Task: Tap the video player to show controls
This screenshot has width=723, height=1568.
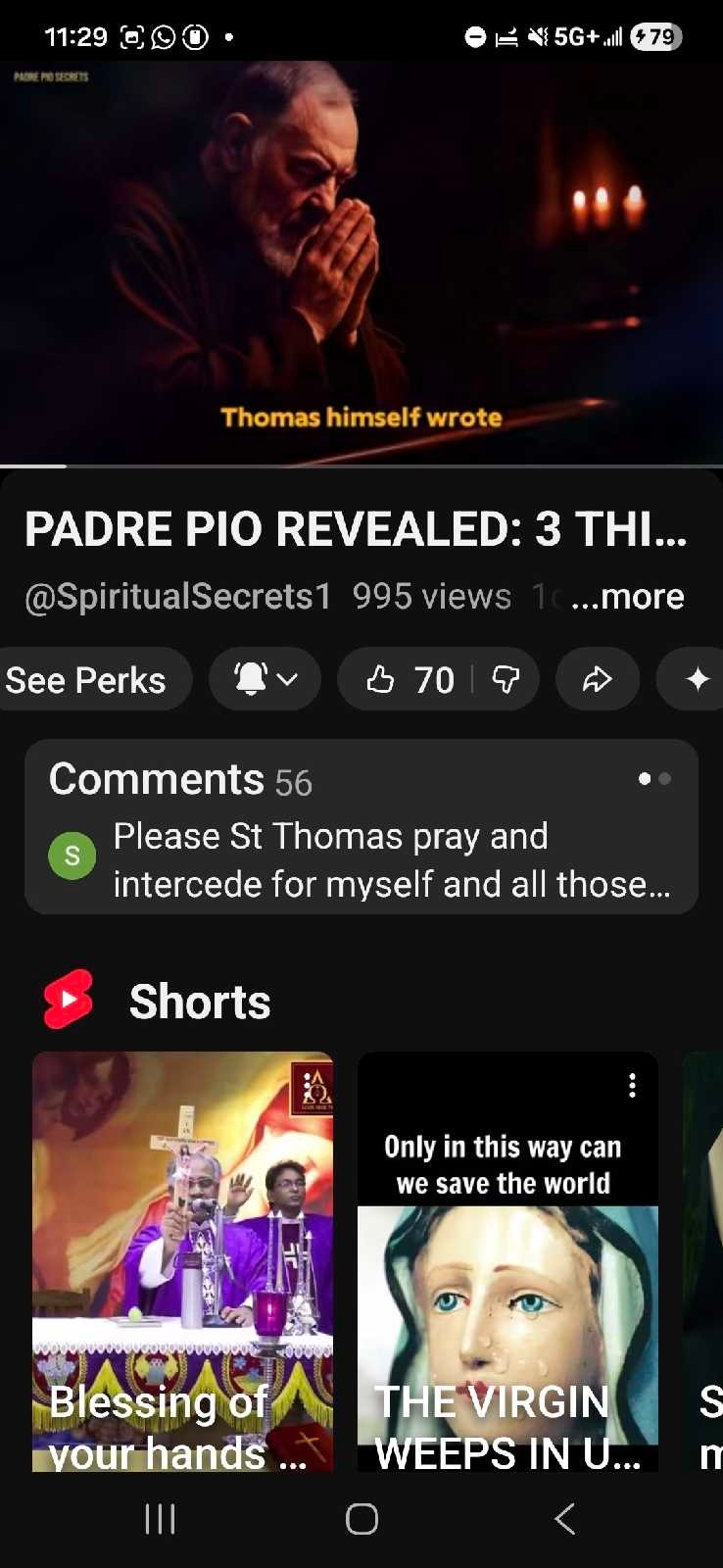Action: tap(361, 263)
